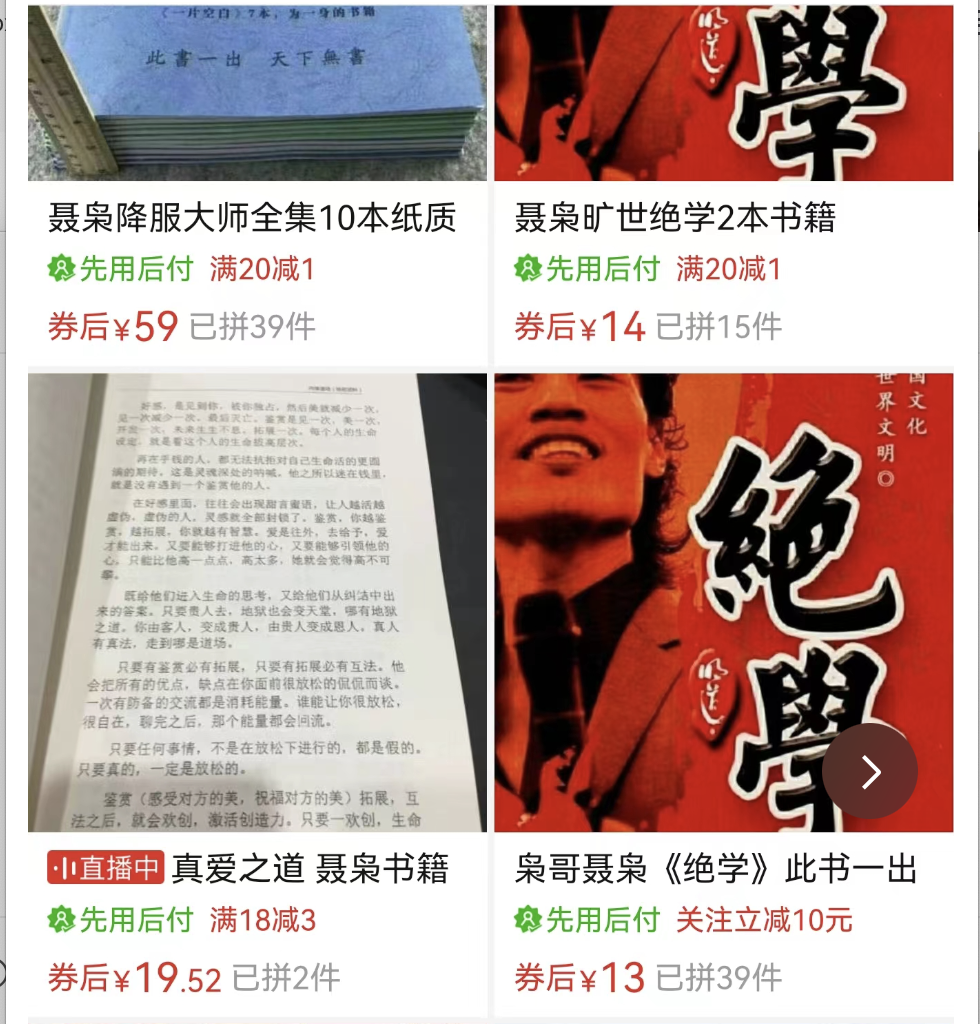Tap the round next arrow button
Image resolution: width=980 pixels, height=1024 pixels.
[x=870, y=771]
